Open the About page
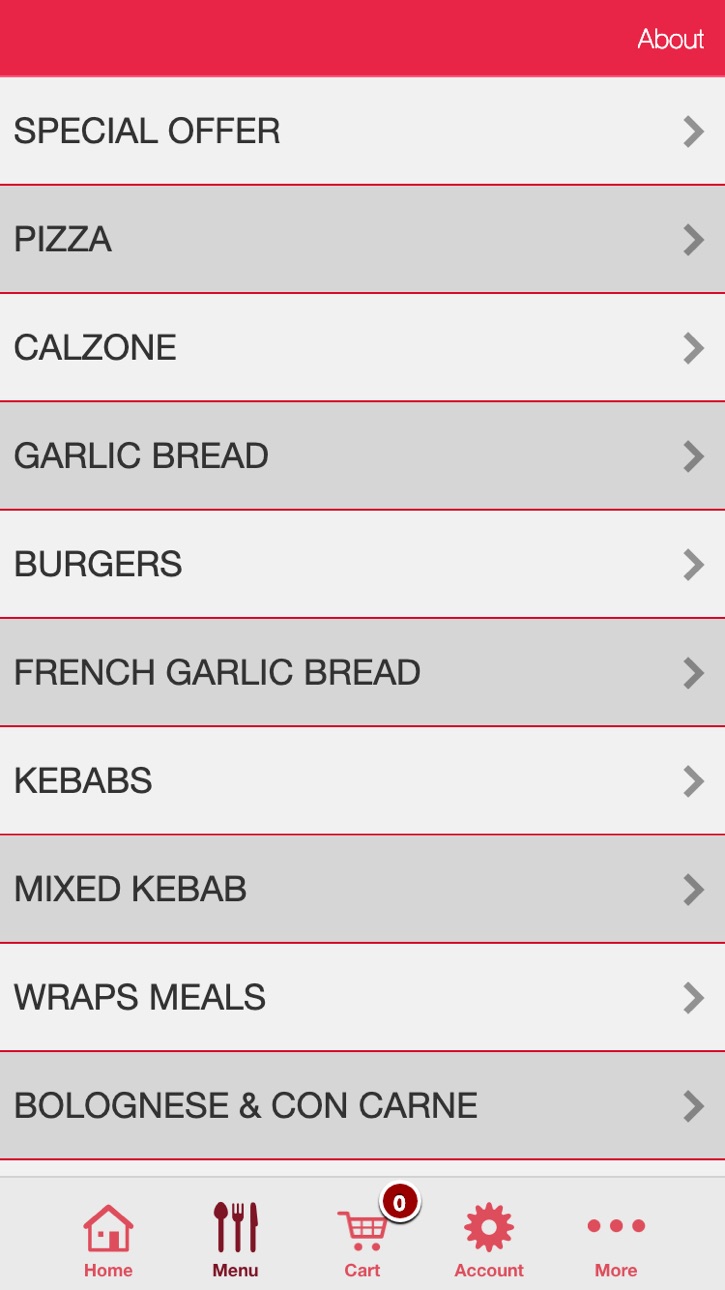The image size is (725, 1290). (x=670, y=39)
